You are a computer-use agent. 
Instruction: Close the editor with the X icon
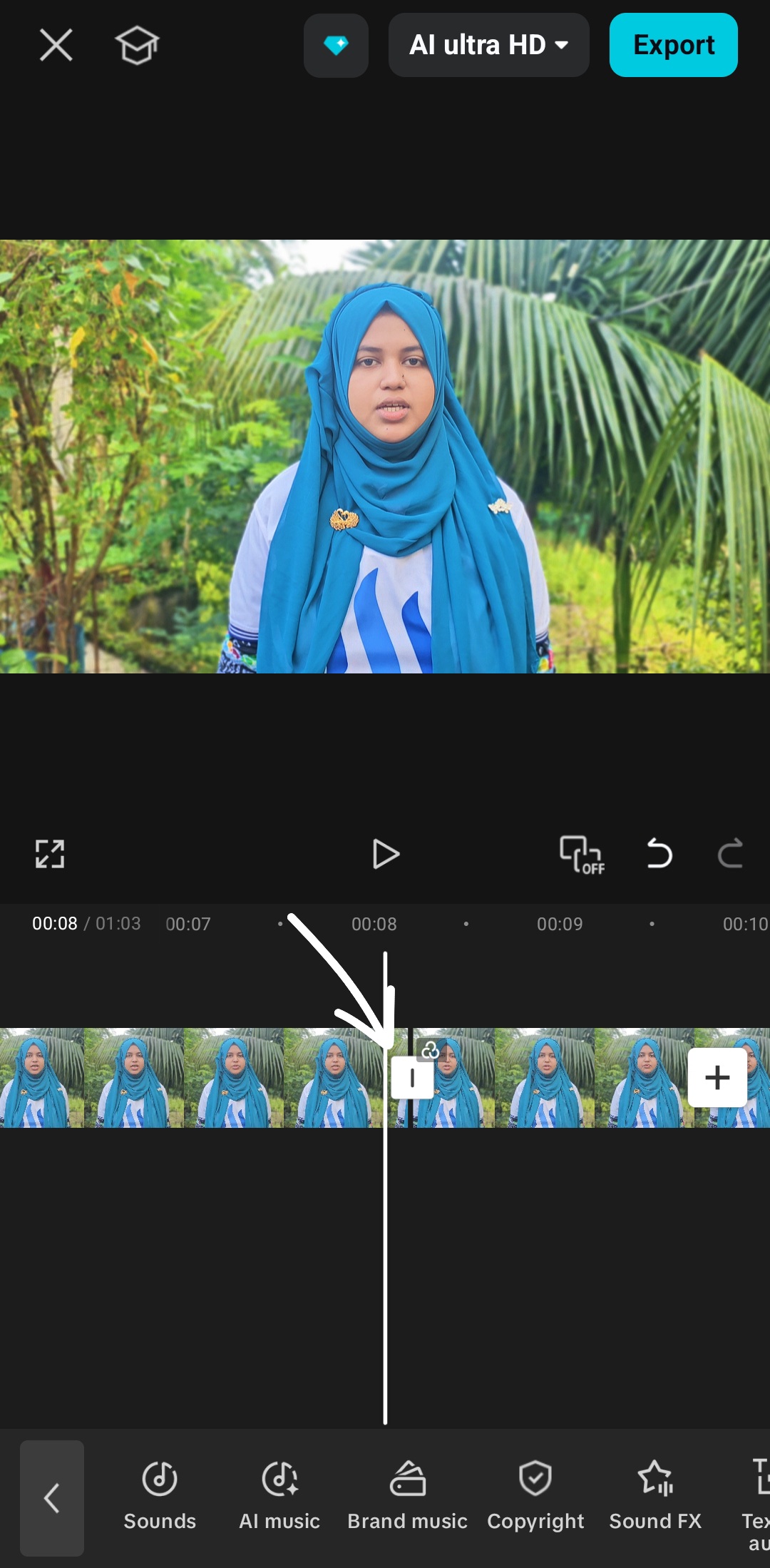pos(56,45)
